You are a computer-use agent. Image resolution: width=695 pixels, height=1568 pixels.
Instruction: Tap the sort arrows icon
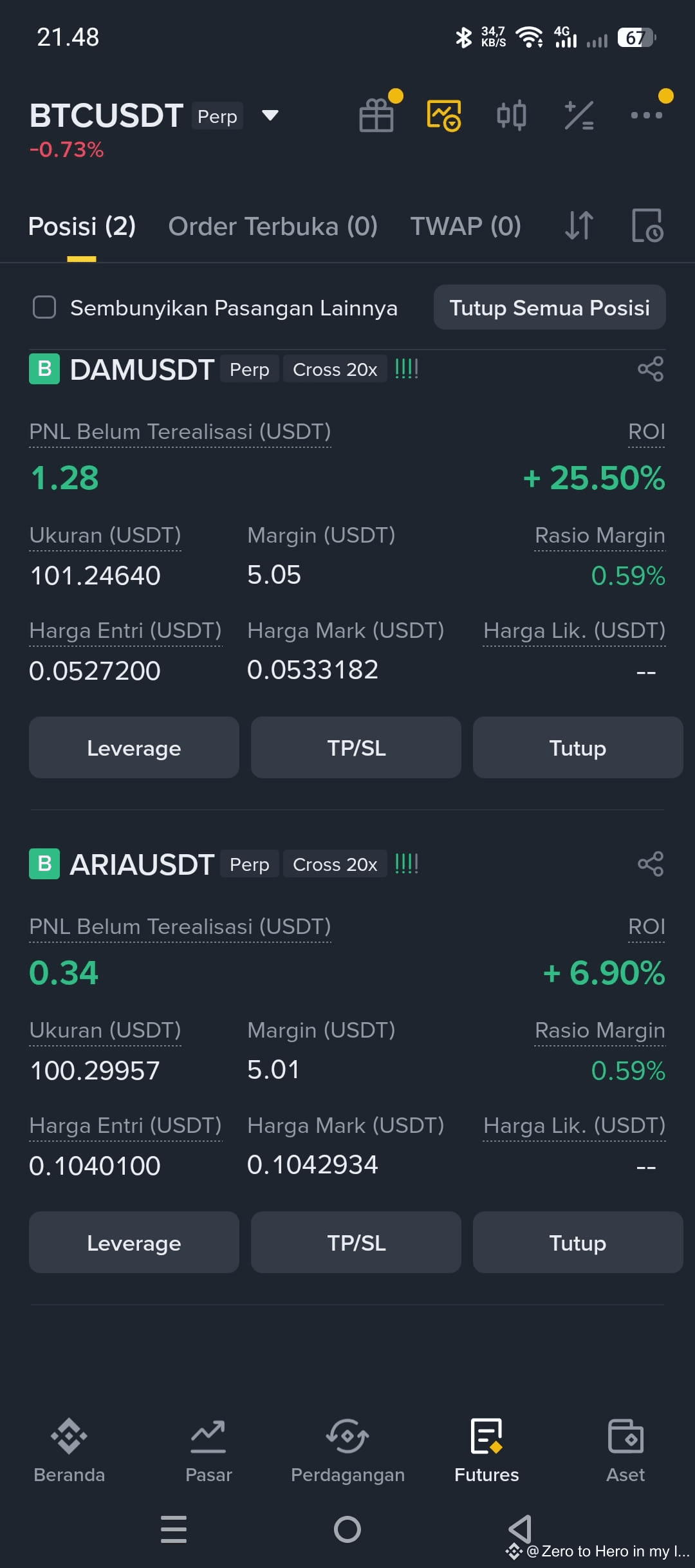pyautogui.click(x=579, y=226)
